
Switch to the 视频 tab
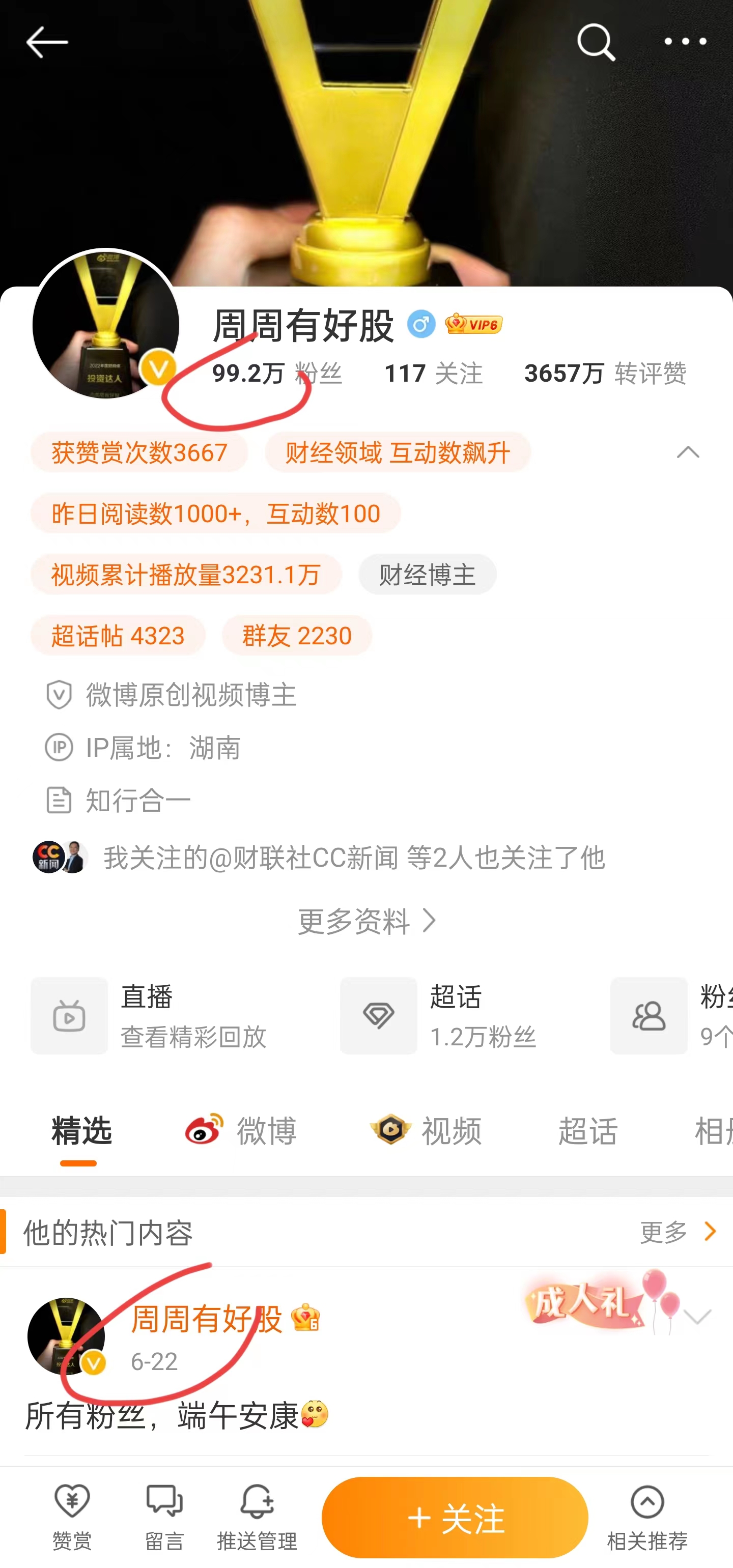(427, 1130)
